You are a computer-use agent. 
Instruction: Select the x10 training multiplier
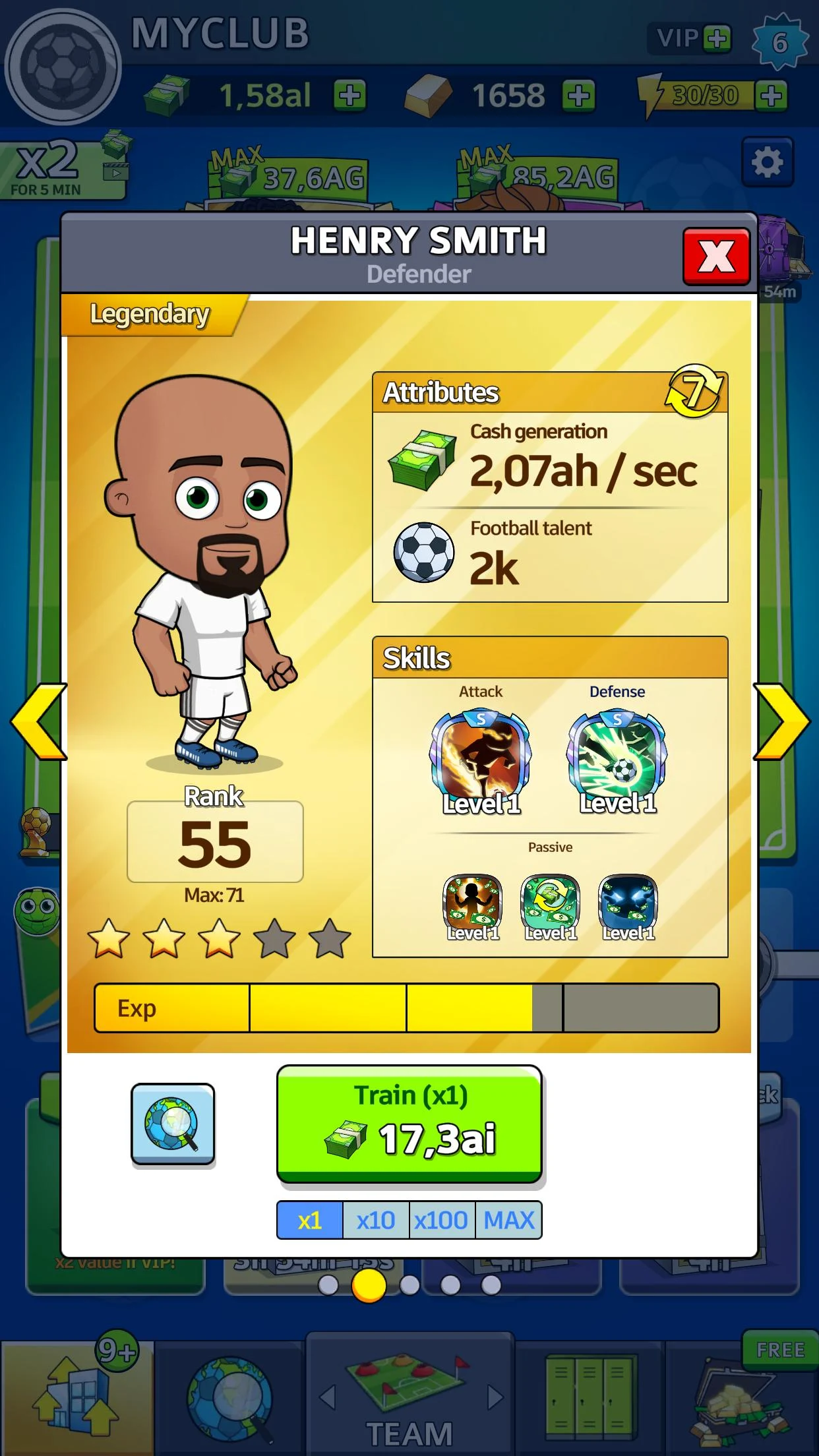376,1221
